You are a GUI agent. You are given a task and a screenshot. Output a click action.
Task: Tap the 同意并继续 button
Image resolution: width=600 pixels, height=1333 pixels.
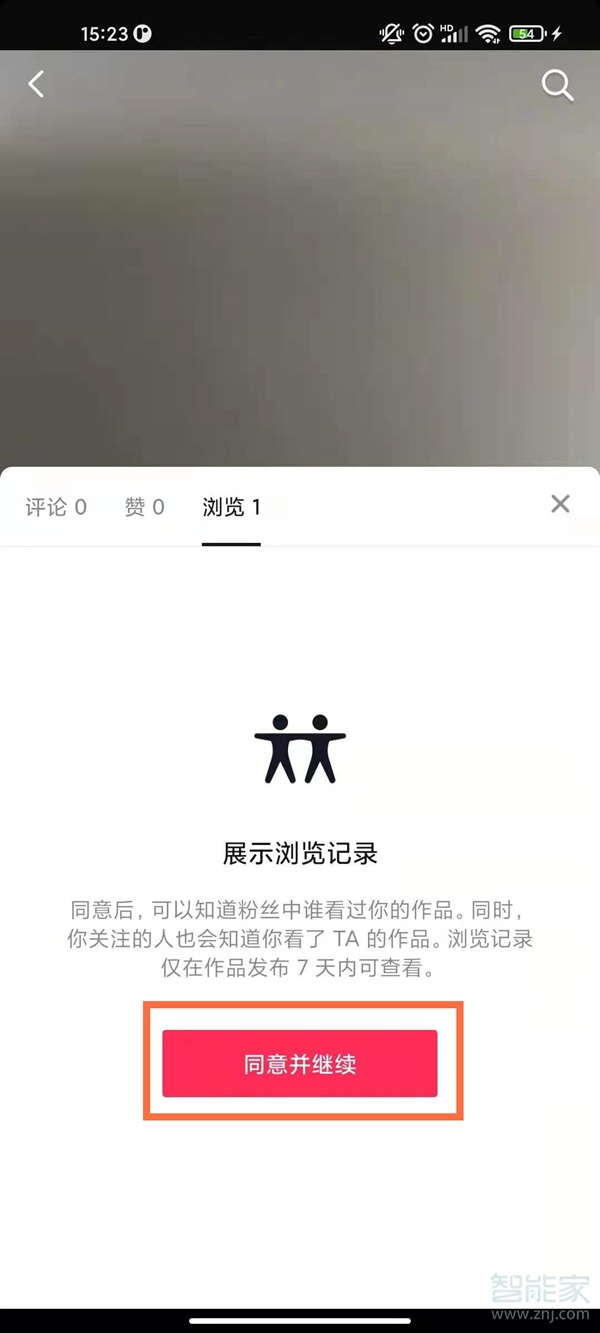pyautogui.click(x=300, y=1064)
